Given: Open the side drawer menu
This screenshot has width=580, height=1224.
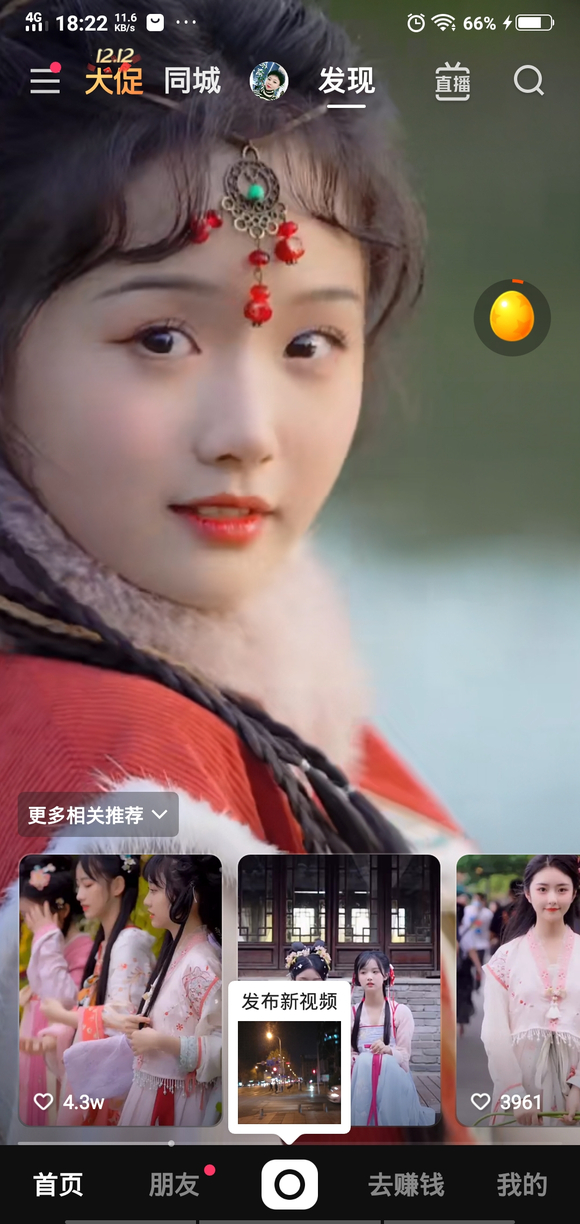Looking at the screenshot, I should click(x=45, y=80).
